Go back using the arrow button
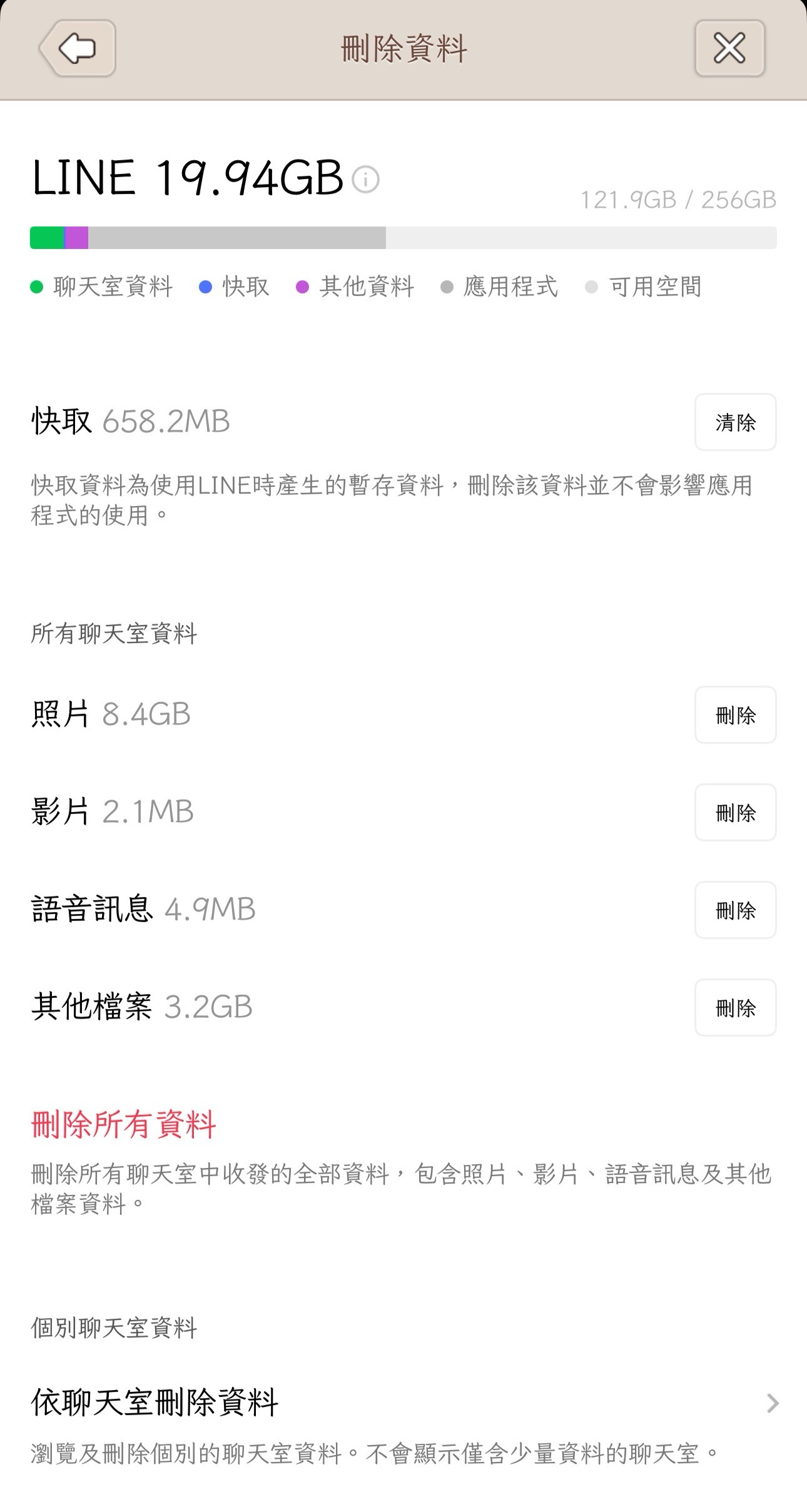This screenshot has width=807, height=1512. coord(78,49)
